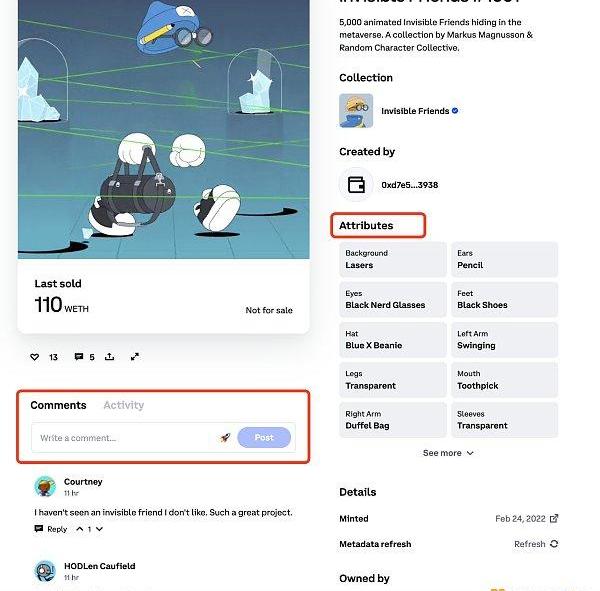Viewport: 600px width, 591px height.
Task: Tap the Post button
Action: [x=264, y=438]
